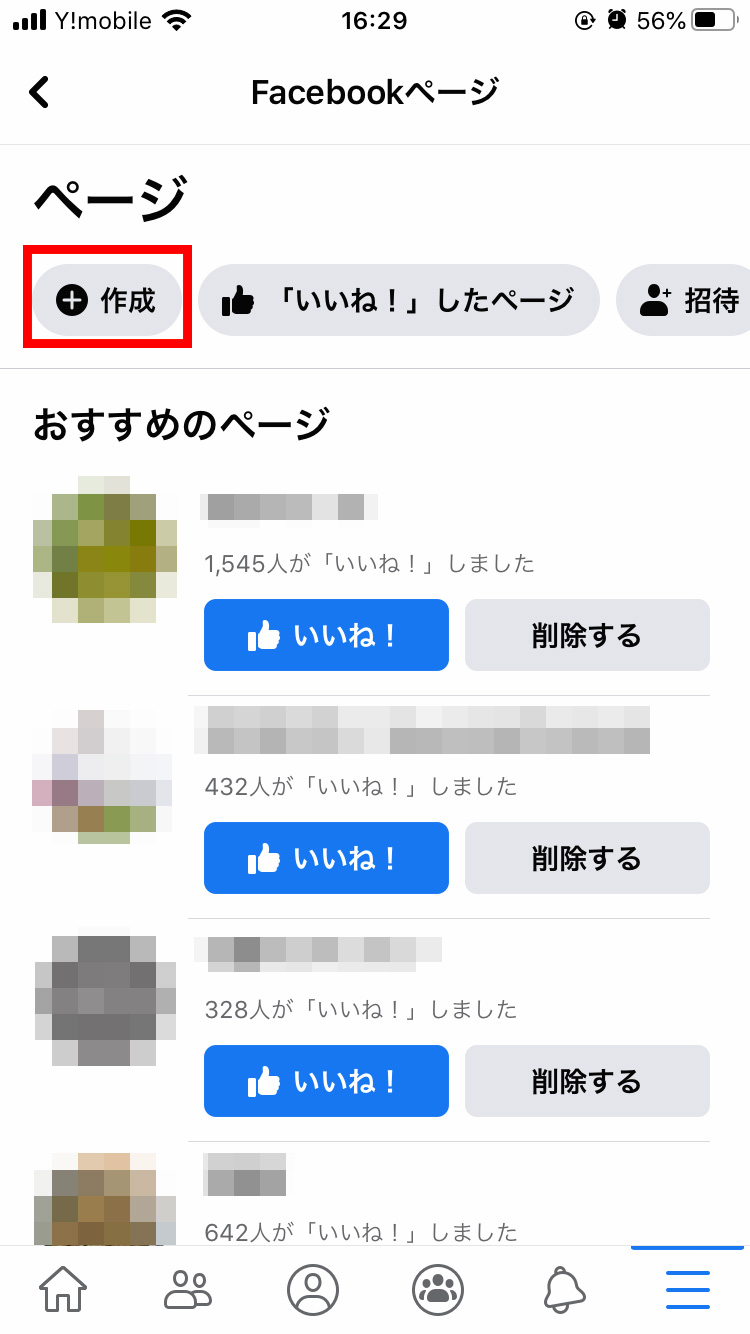Tap the 作成 create chip
The width and height of the screenshot is (750, 1334).
tap(107, 300)
